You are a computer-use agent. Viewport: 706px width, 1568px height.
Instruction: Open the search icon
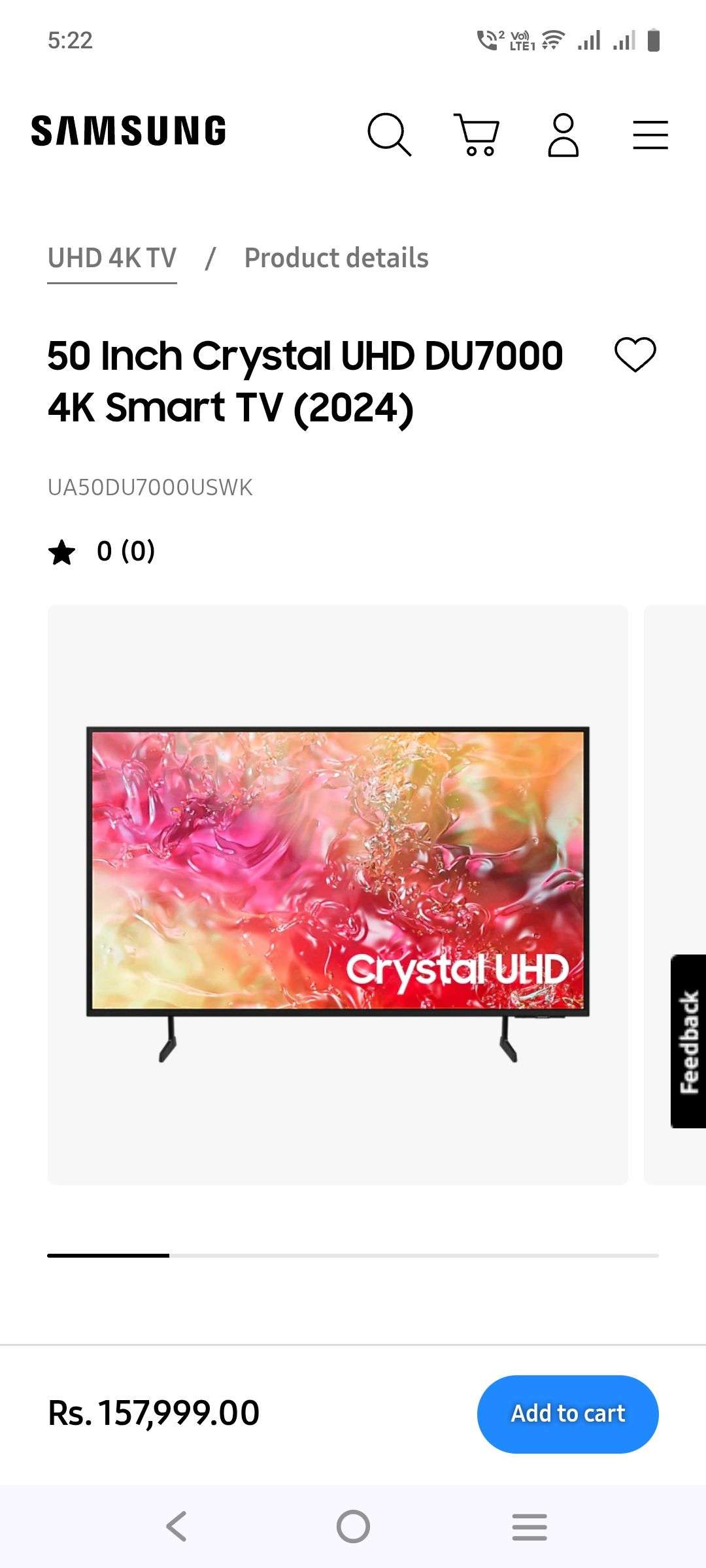pyautogui.click(x=390, y=133)
